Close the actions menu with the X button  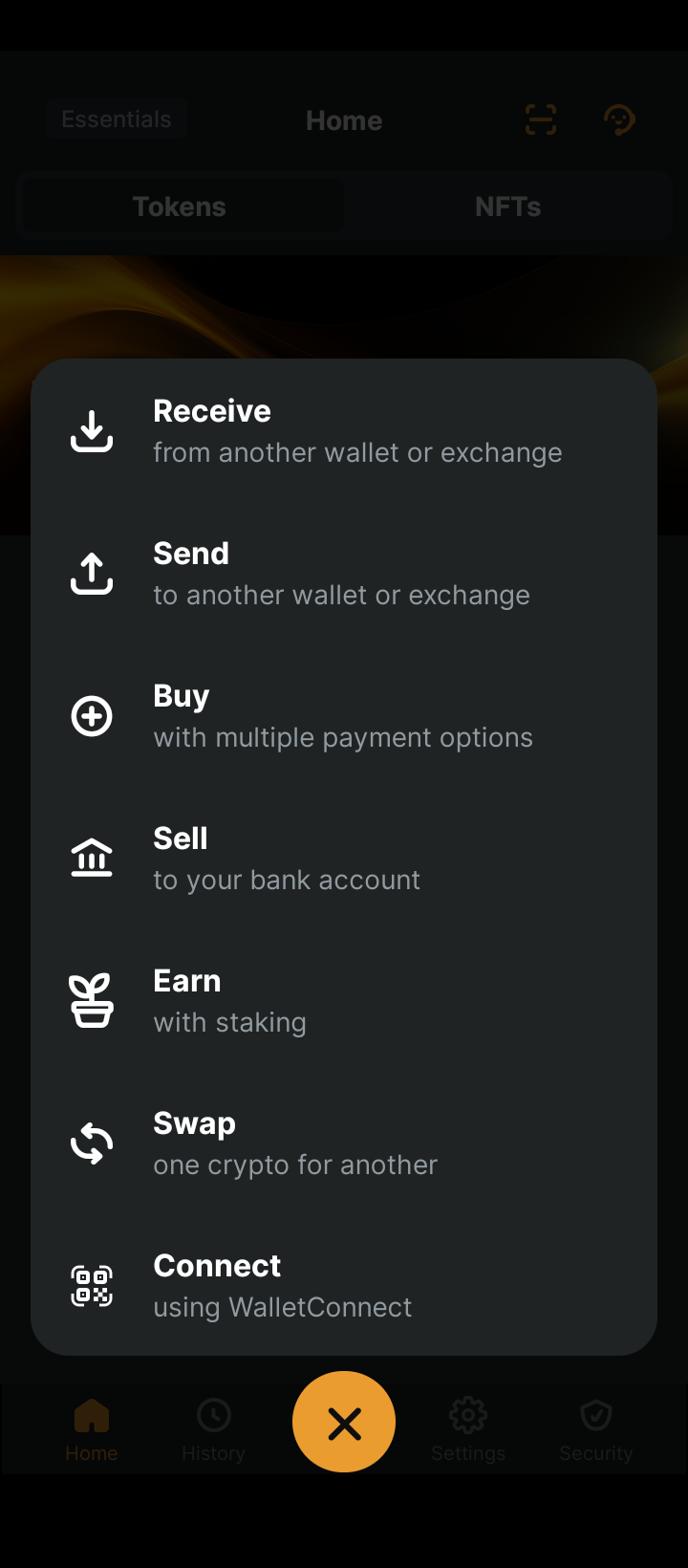(344, 1423)
